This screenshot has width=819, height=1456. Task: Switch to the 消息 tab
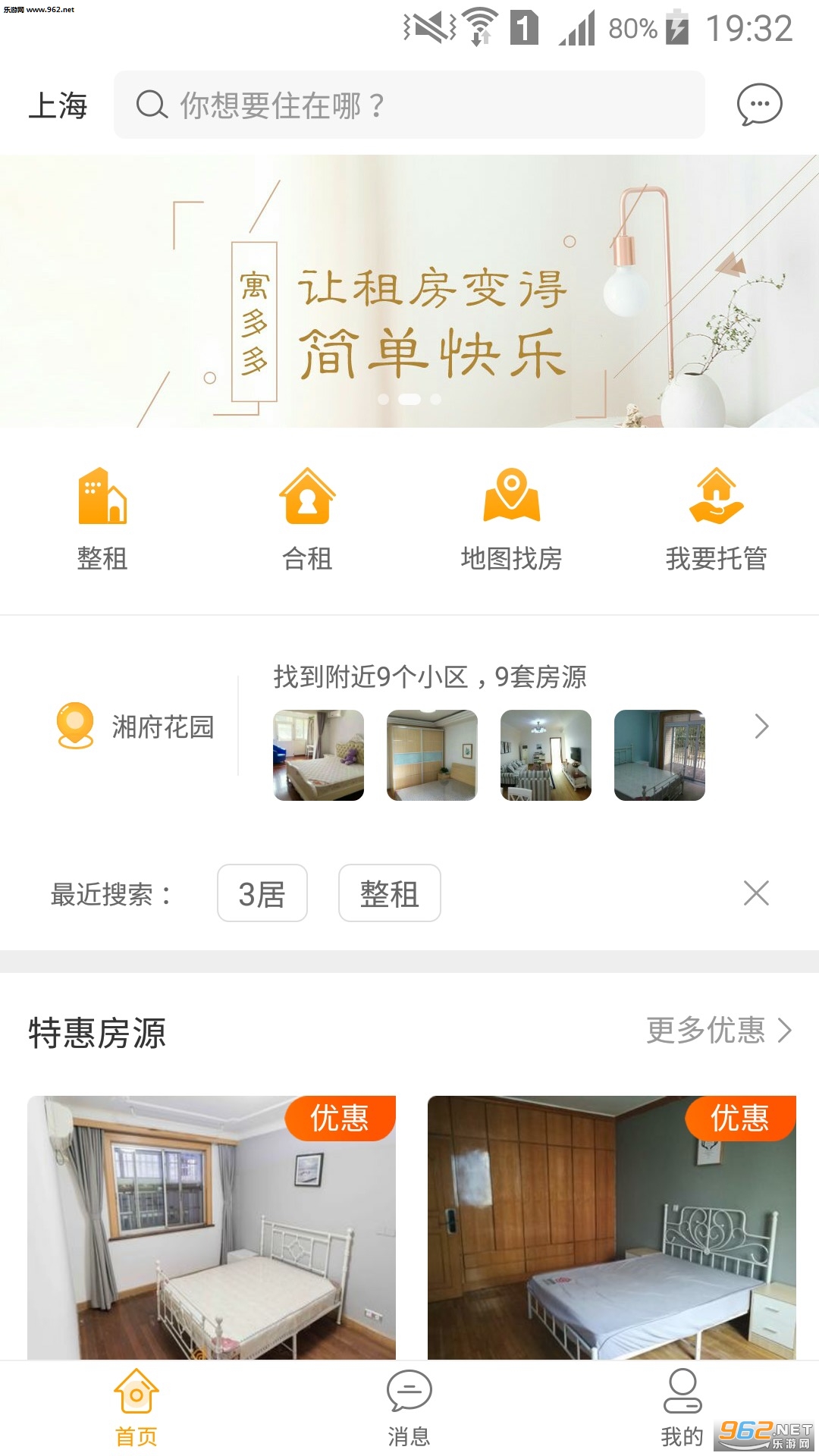tap(409, 1407)
